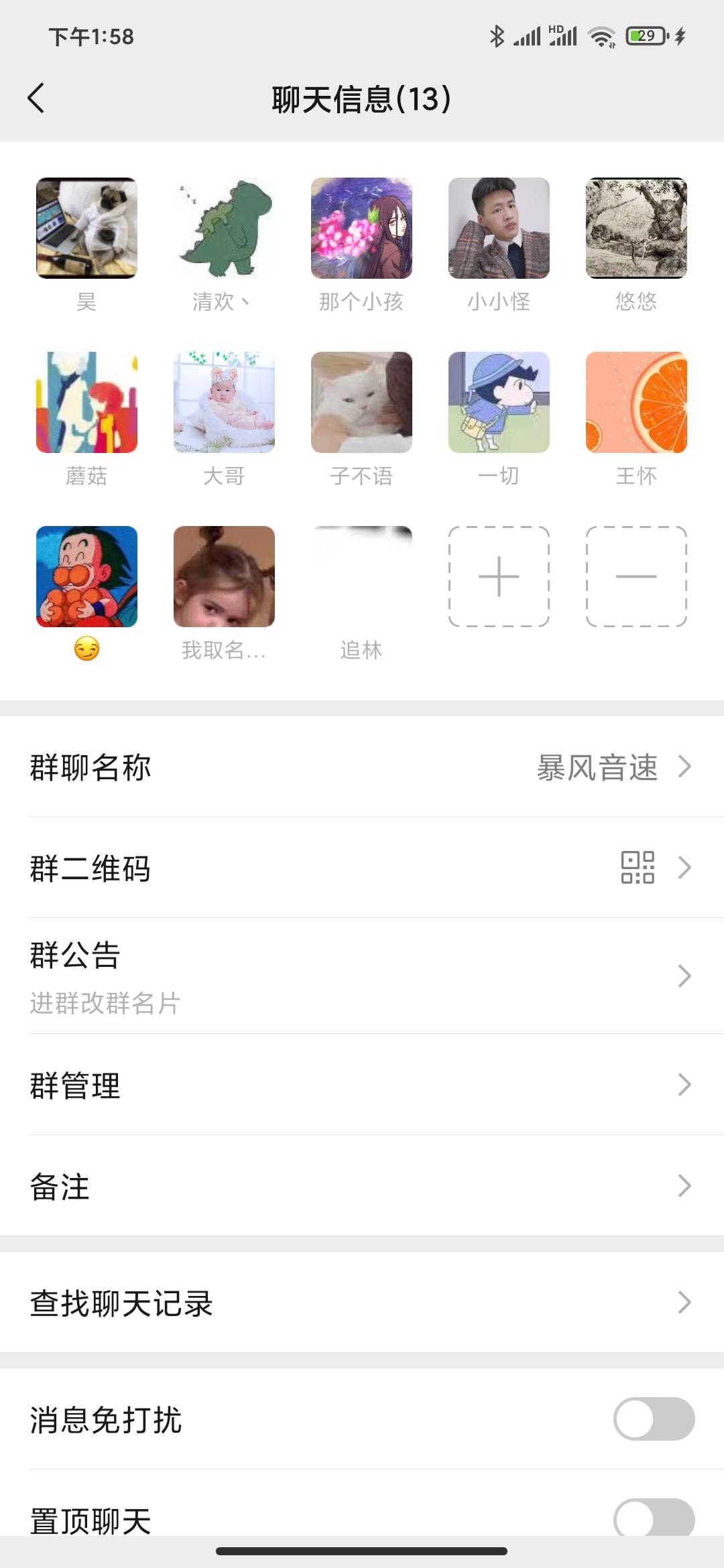Open 那个小孩's profile avatar
The width and height of the screenshot is (724, 1568).
coord(361,228)
